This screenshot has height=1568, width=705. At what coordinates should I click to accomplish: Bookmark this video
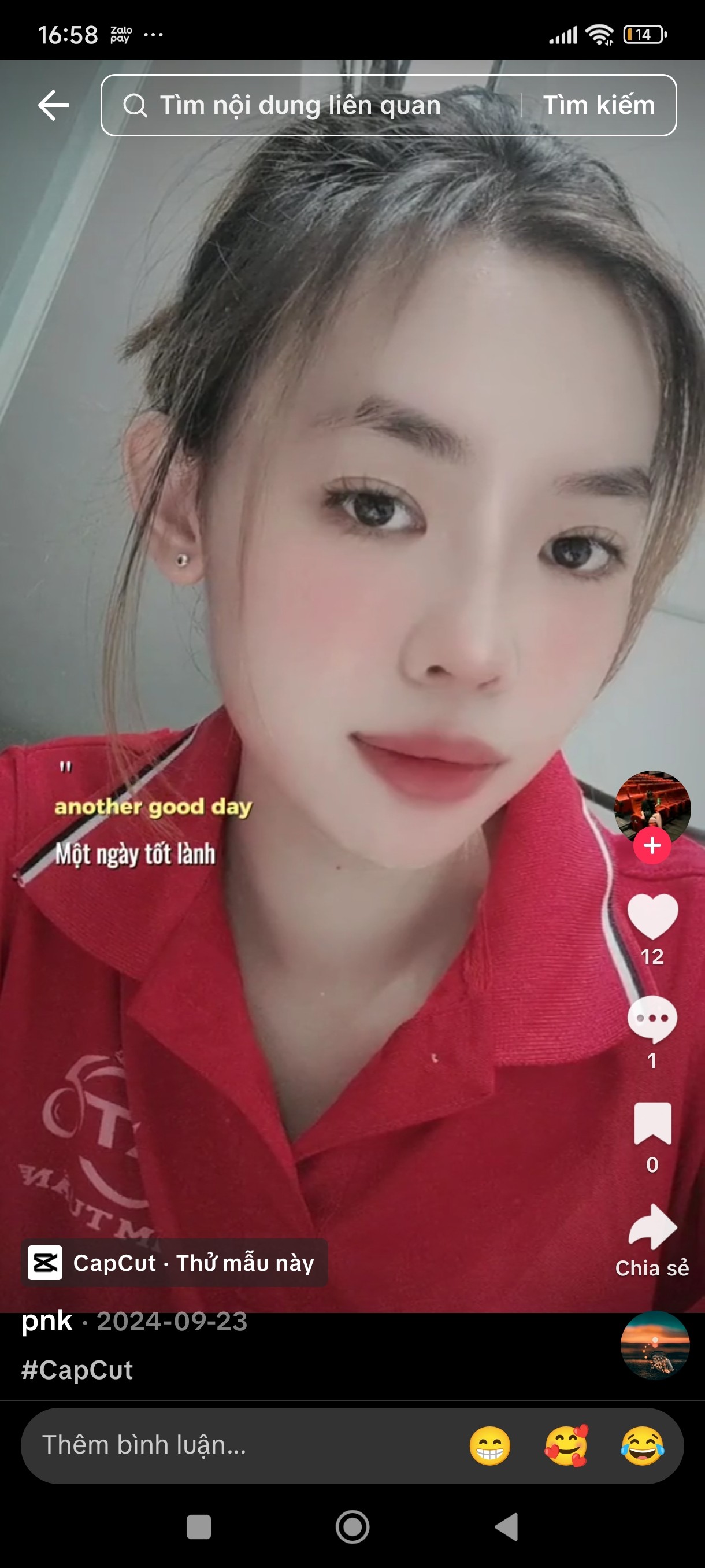[x=652, y=1123]
